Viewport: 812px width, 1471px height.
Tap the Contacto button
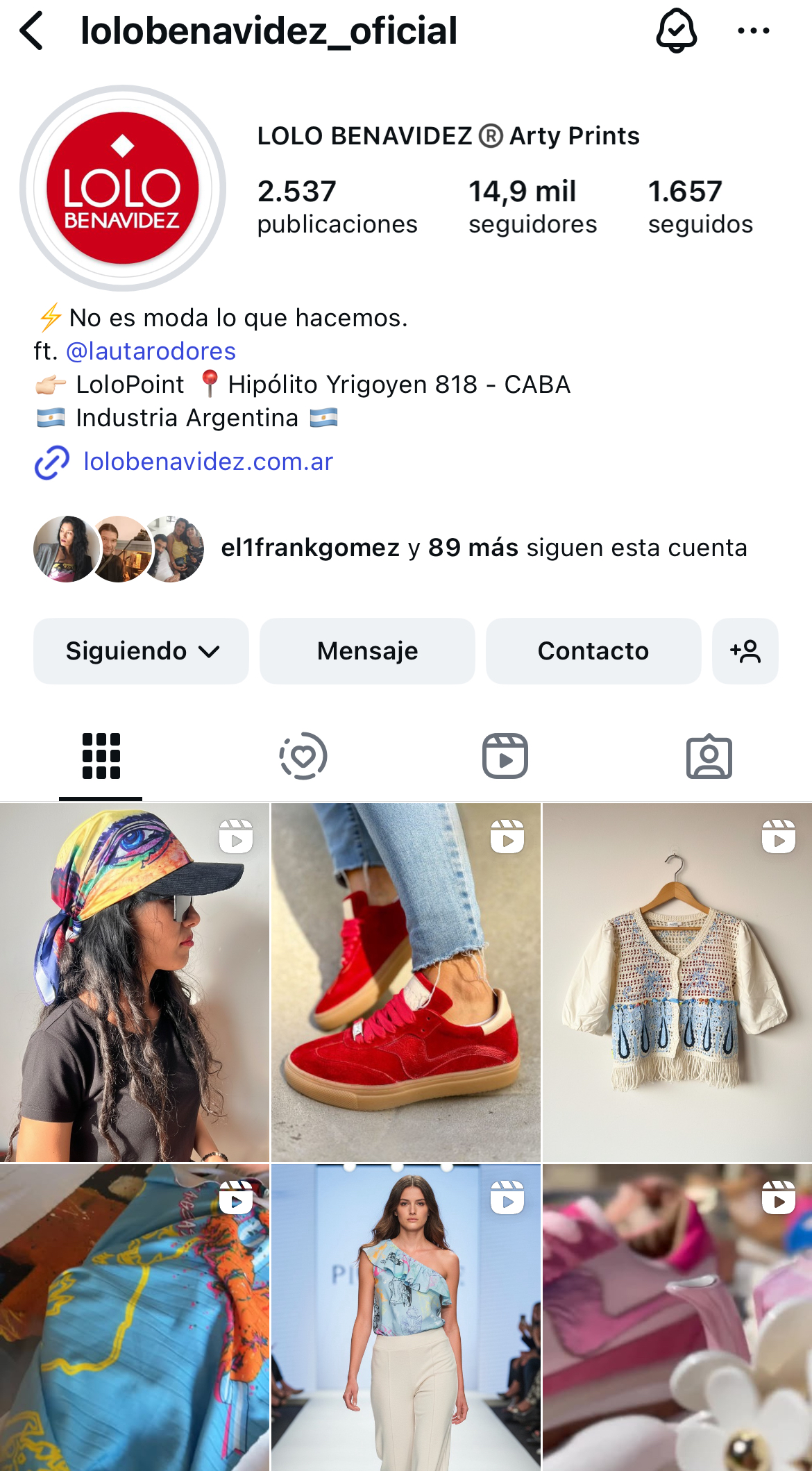click(x=593, y=651)
